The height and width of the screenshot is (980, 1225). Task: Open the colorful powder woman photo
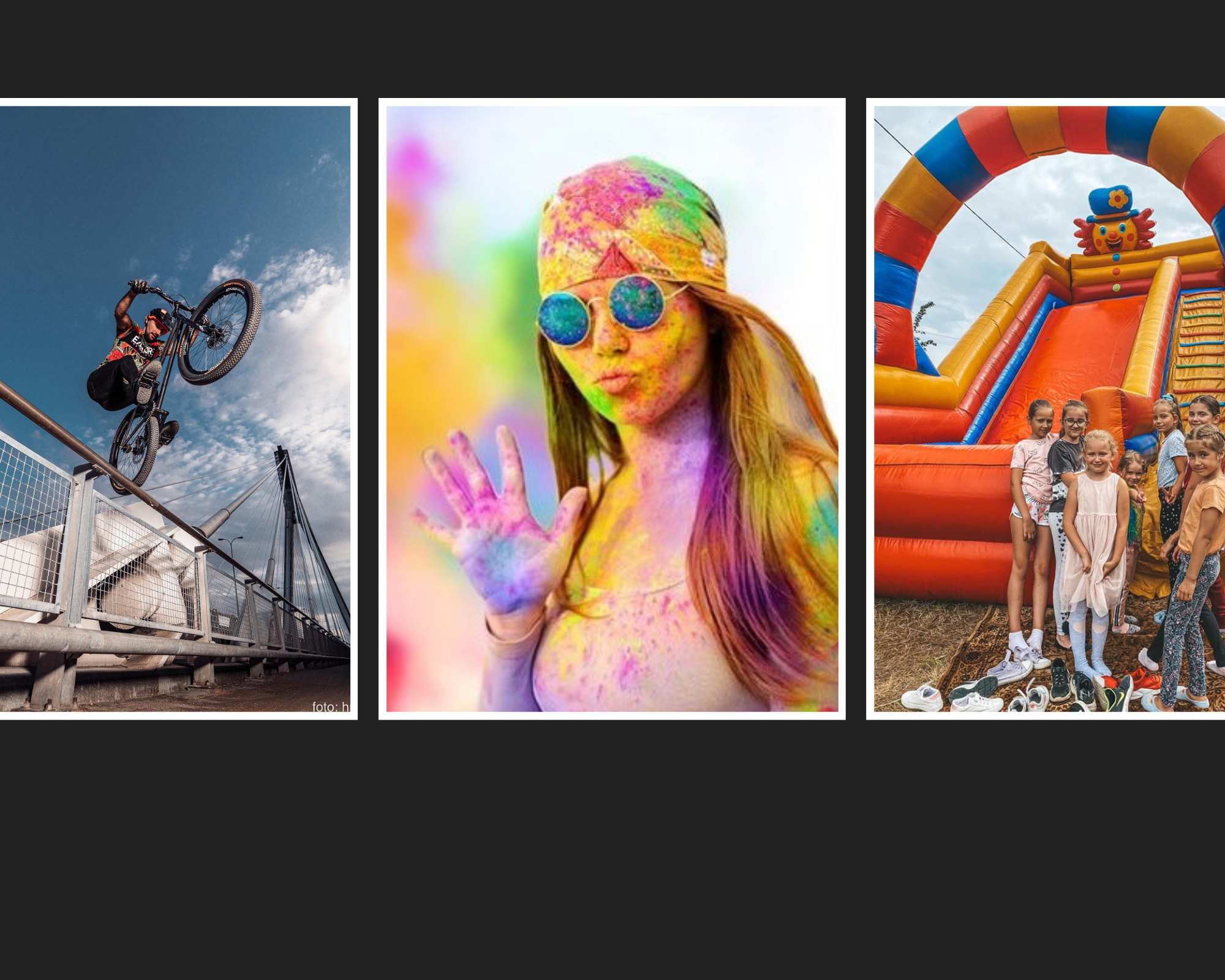(x=612, y=409)
